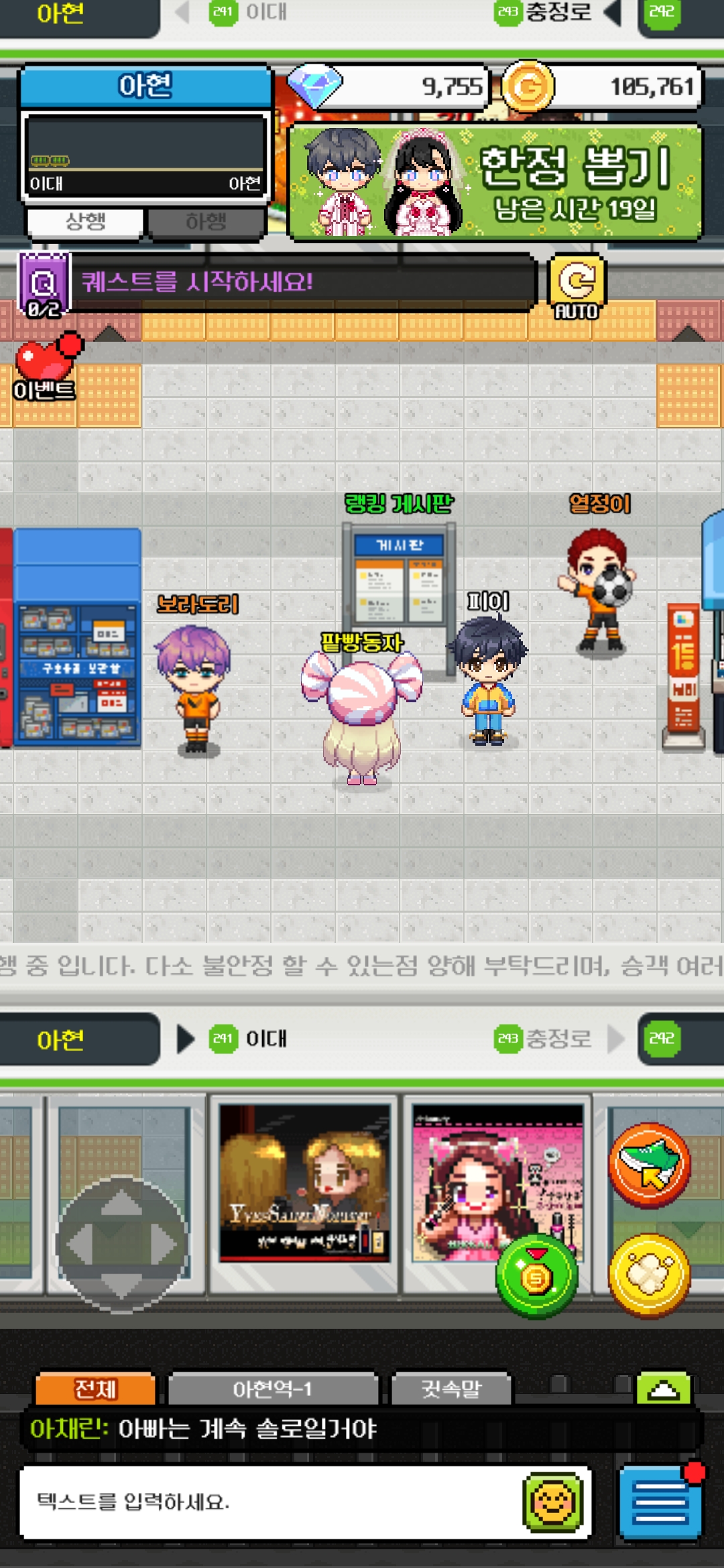Viewport: 724px width, 1568px height.
Task: Focus the 텍스트를 입력하세요 chat field
Action: pos(271,1502)
